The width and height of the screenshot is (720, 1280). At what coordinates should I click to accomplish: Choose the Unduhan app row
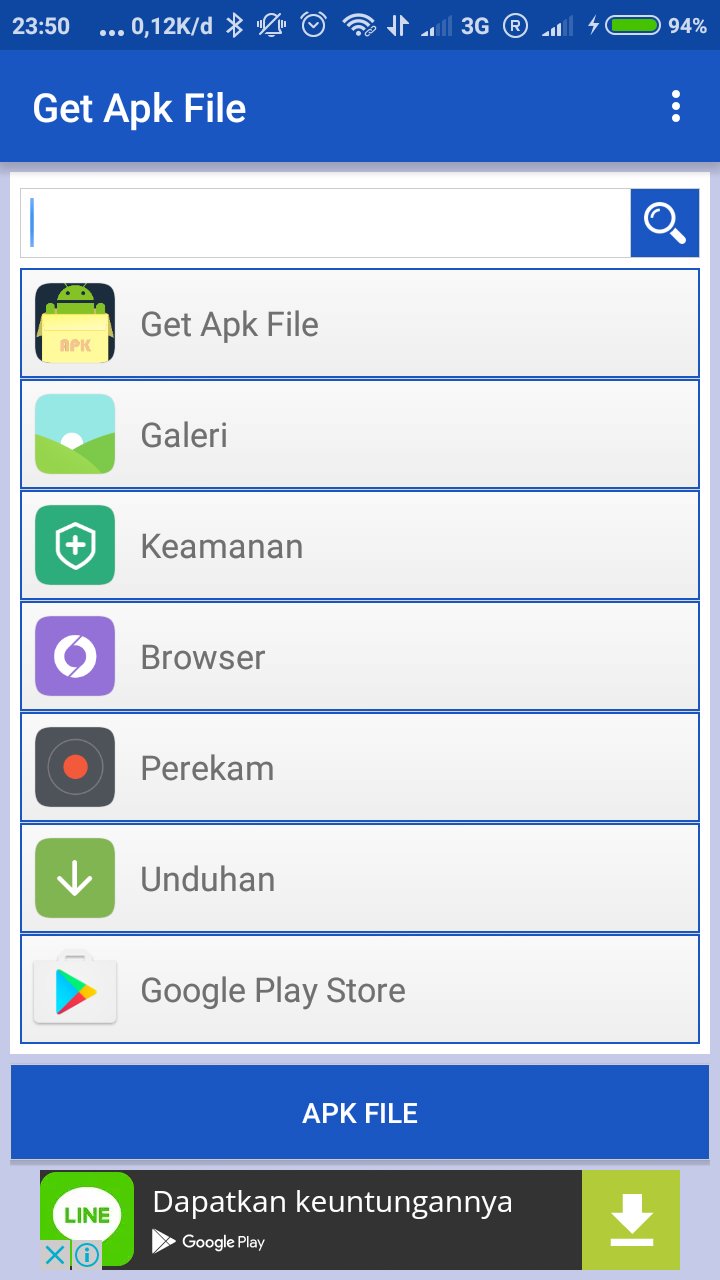pos(360,878)
